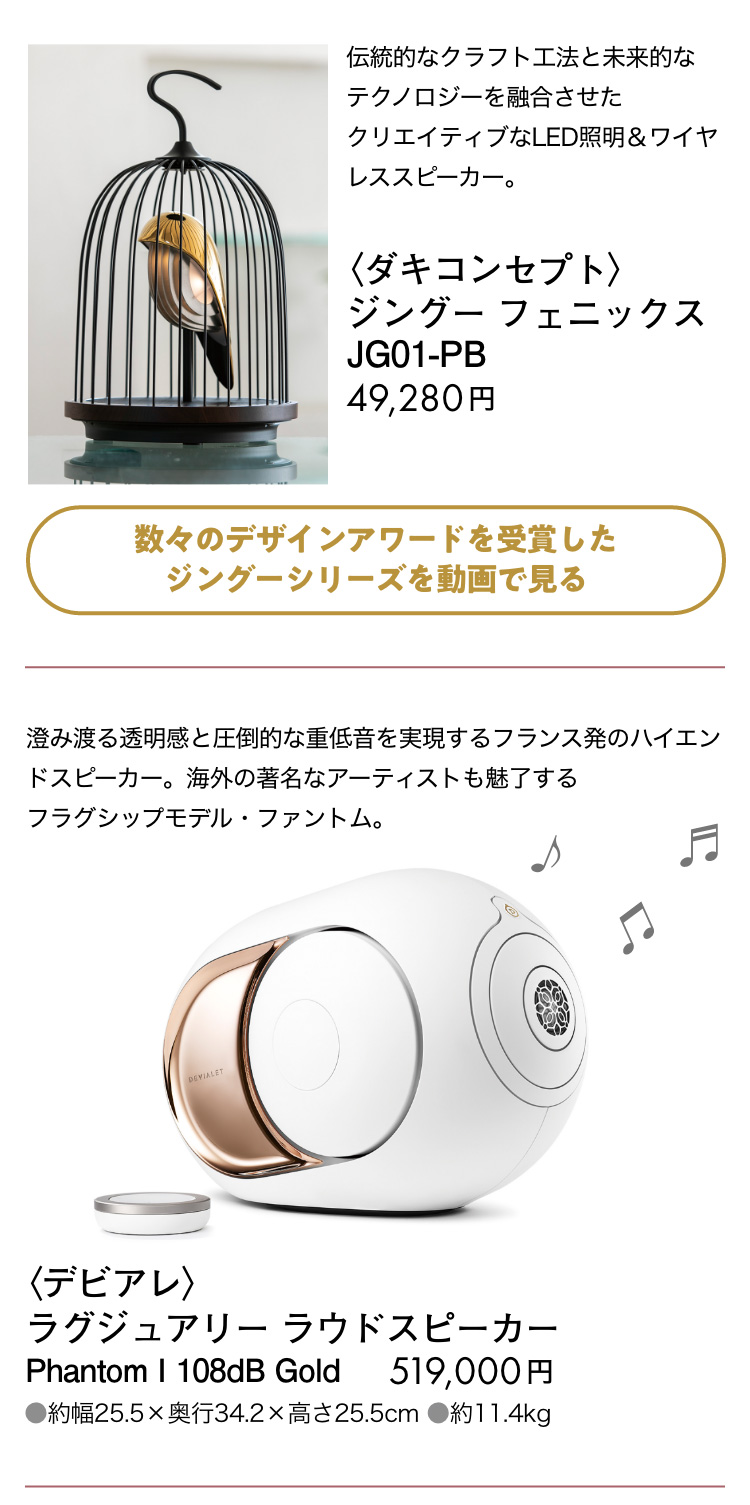Watch the Jingoo series video
750x1505 pixels.
click(375, 560)
